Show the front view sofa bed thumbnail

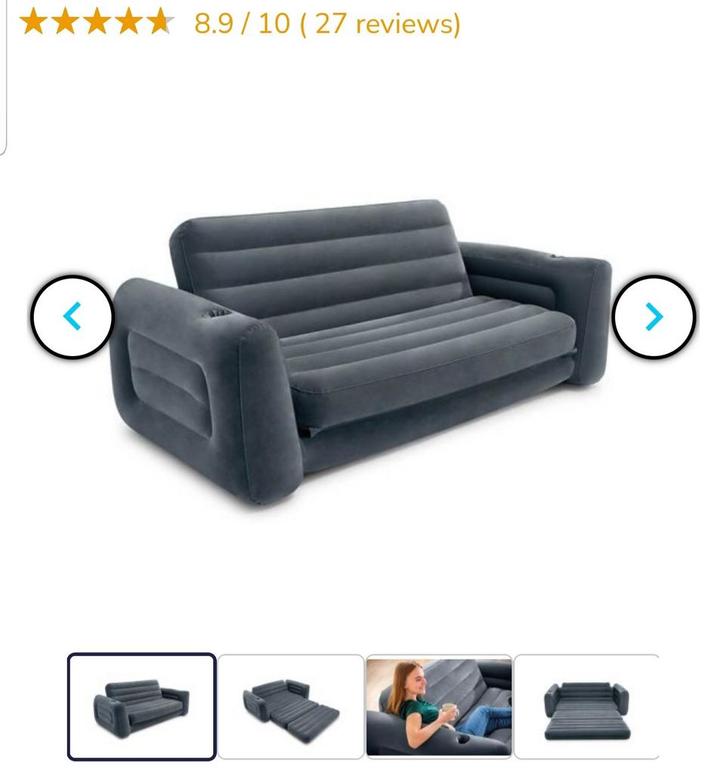586,706
